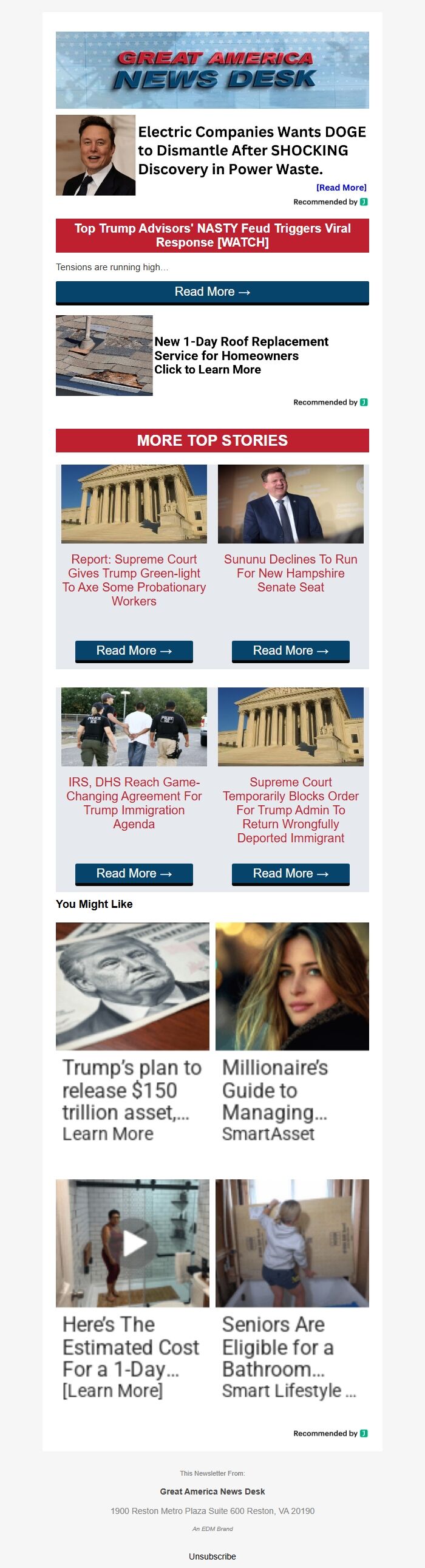Open the Electric Companies Wants DOGE headline

pyautogui.click(x=251, y=151)
